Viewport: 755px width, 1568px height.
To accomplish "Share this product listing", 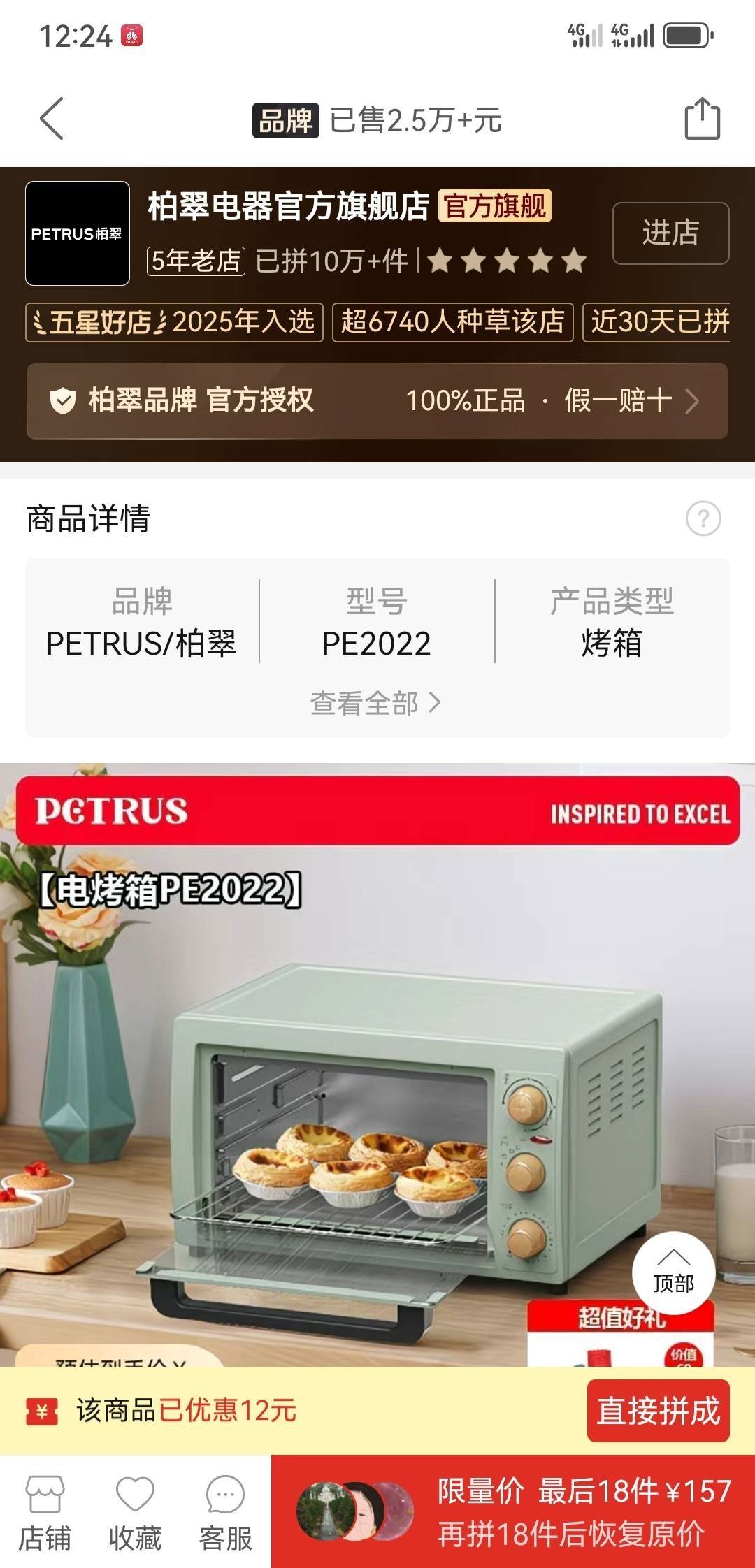I will pyautogui.click(x=702, y=119).
